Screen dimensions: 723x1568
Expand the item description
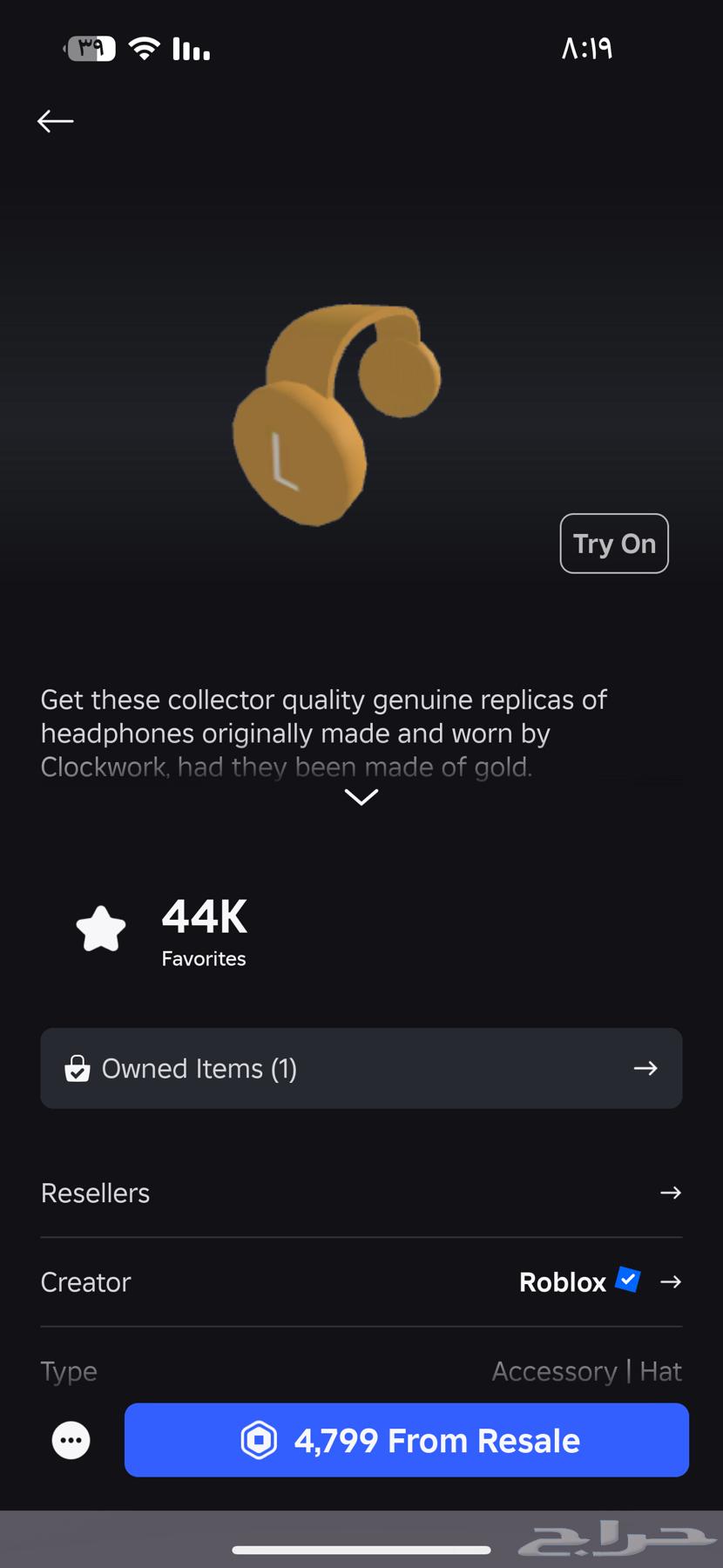(361, 797)
